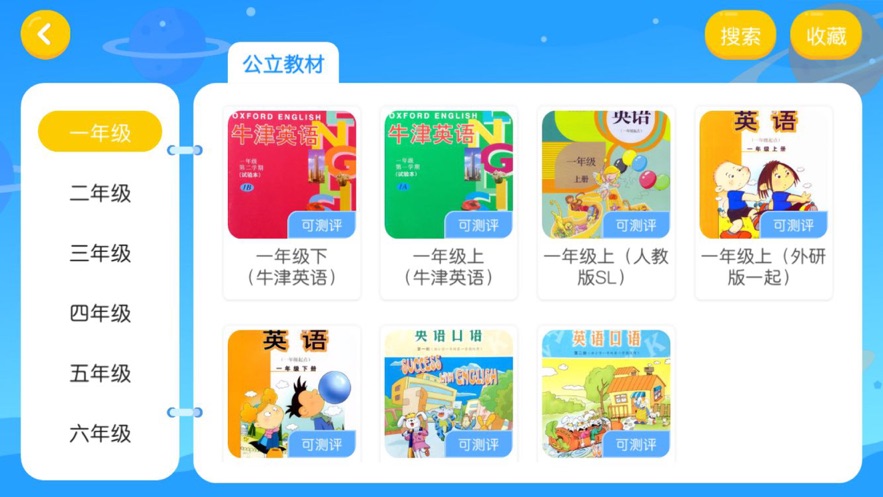The image size is (883, 497).
Task: Switch to 二年级 grade
Action: pos(100,193)
